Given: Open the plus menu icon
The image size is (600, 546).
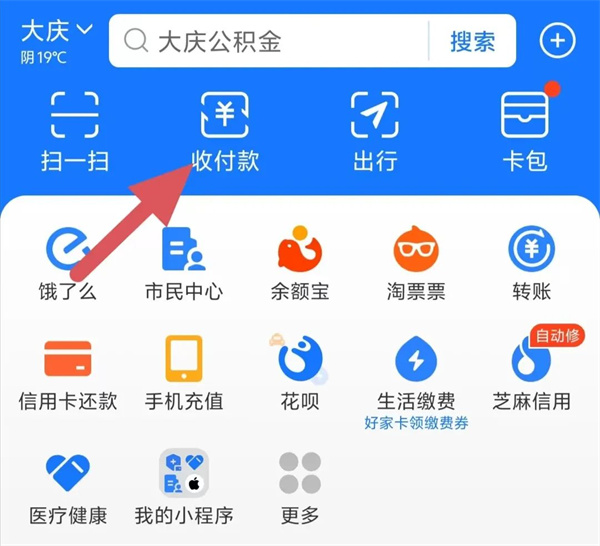Looking at the screenshot, I should tap(557, 41).
